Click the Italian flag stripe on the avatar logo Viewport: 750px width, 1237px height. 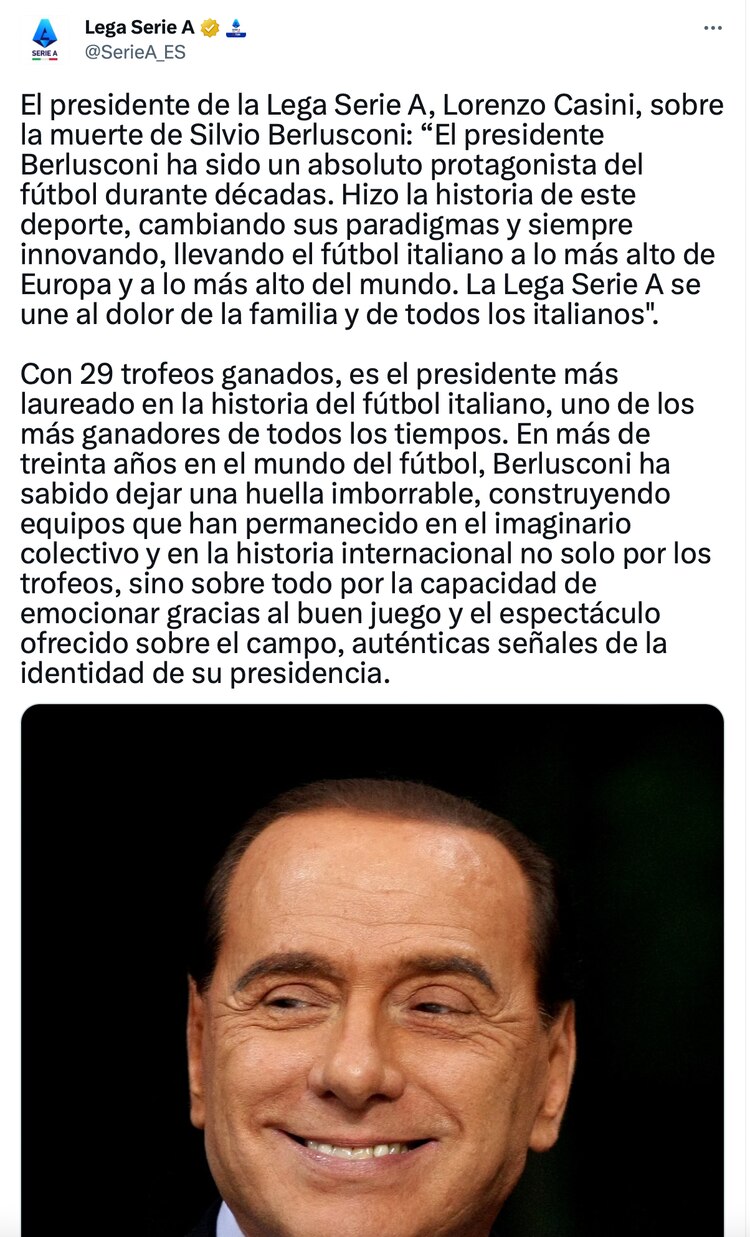44,60
